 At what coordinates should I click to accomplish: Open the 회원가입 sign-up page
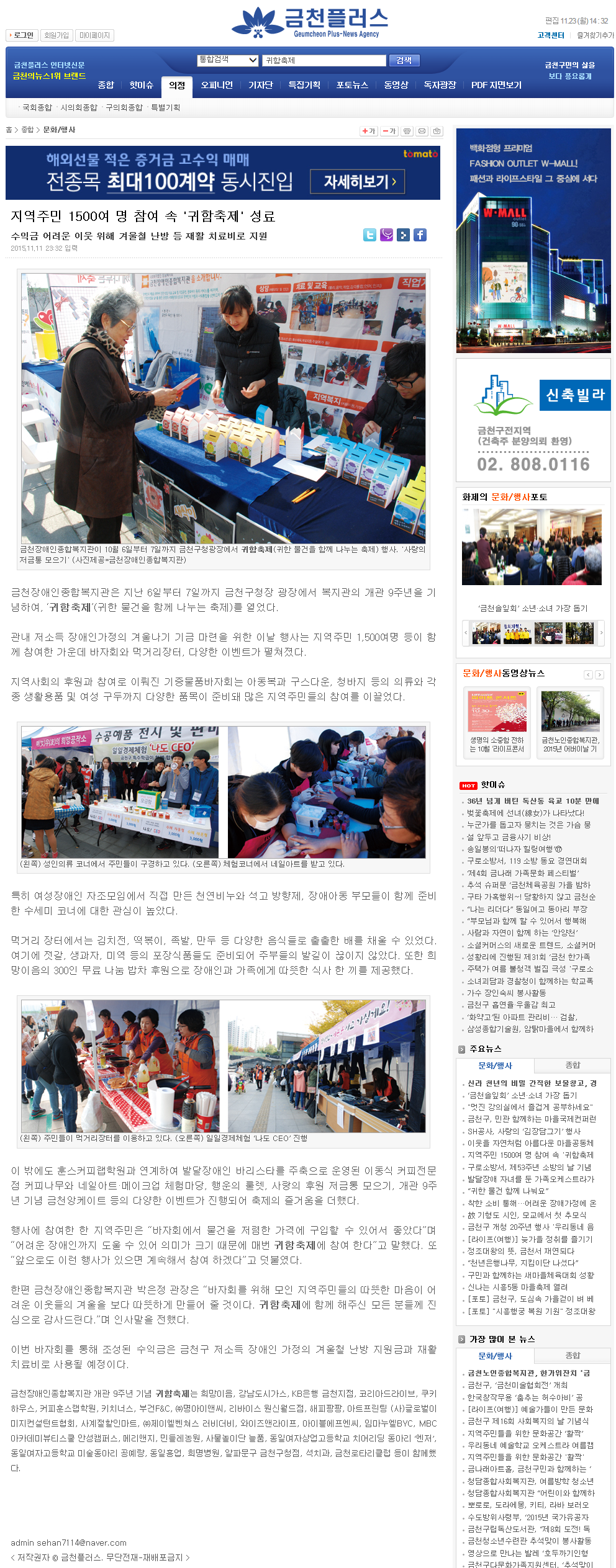point(57,35)
